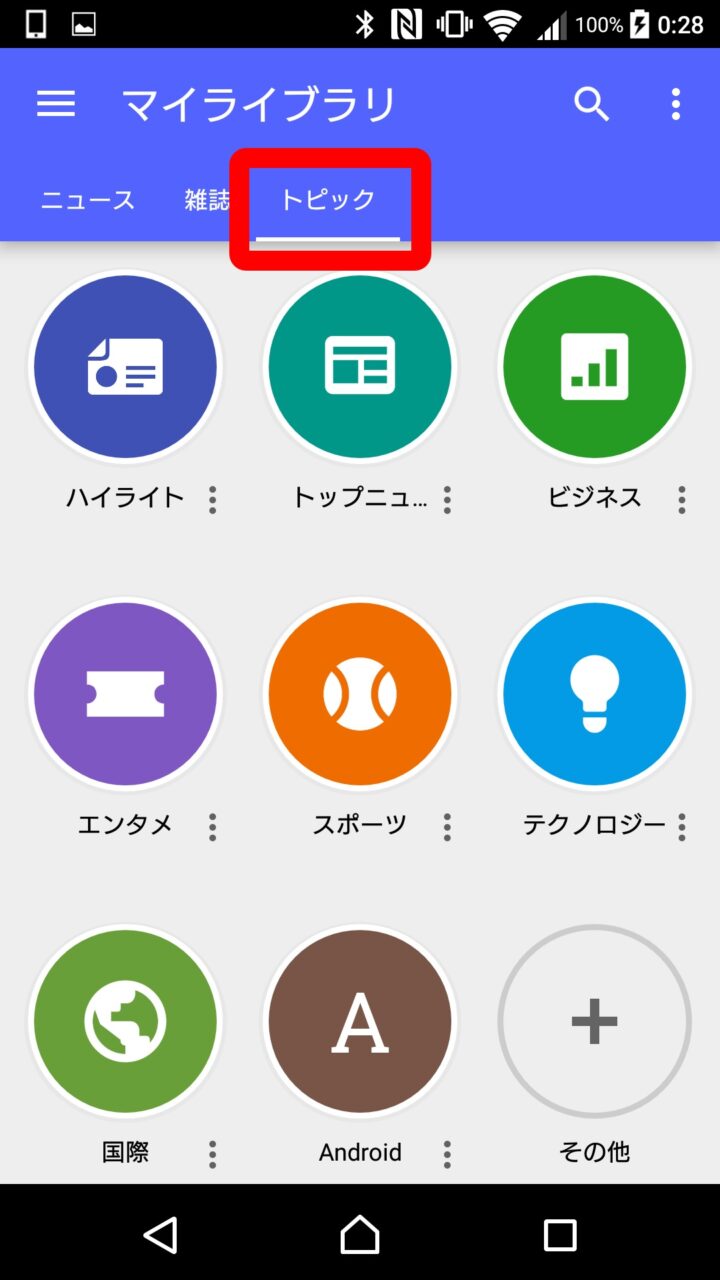Open options menu beside ビジネス
Image resolution: width=720 pixels, height=1280 pixels.
point(682,500)
